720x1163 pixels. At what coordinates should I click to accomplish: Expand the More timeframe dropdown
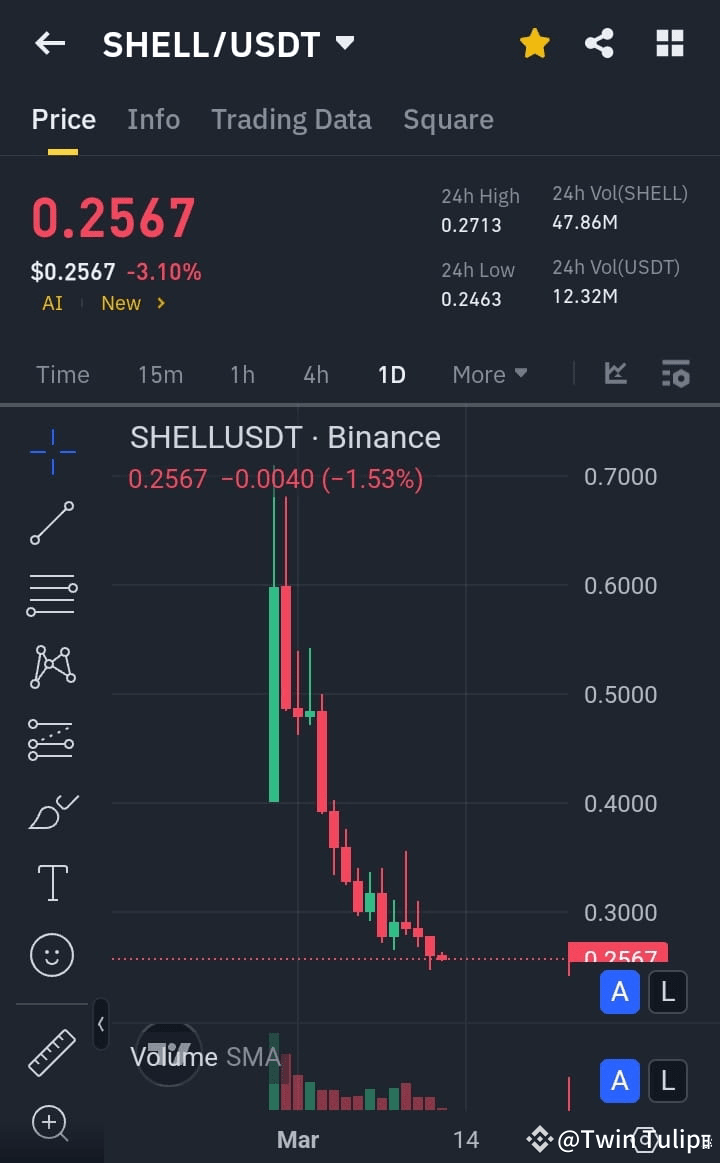(x=489, y=373)
